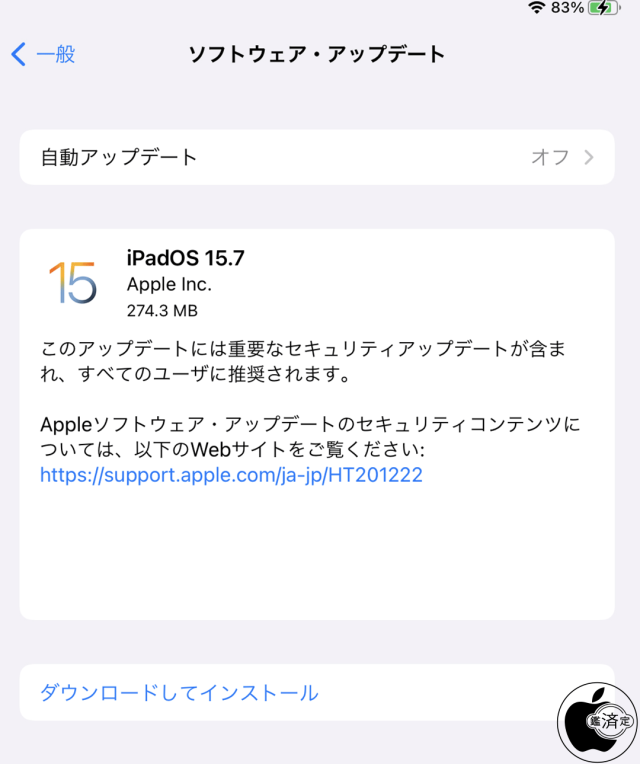Go back to 一般 settings
Screen dimensions: 640x764
[x=44, y=54]
